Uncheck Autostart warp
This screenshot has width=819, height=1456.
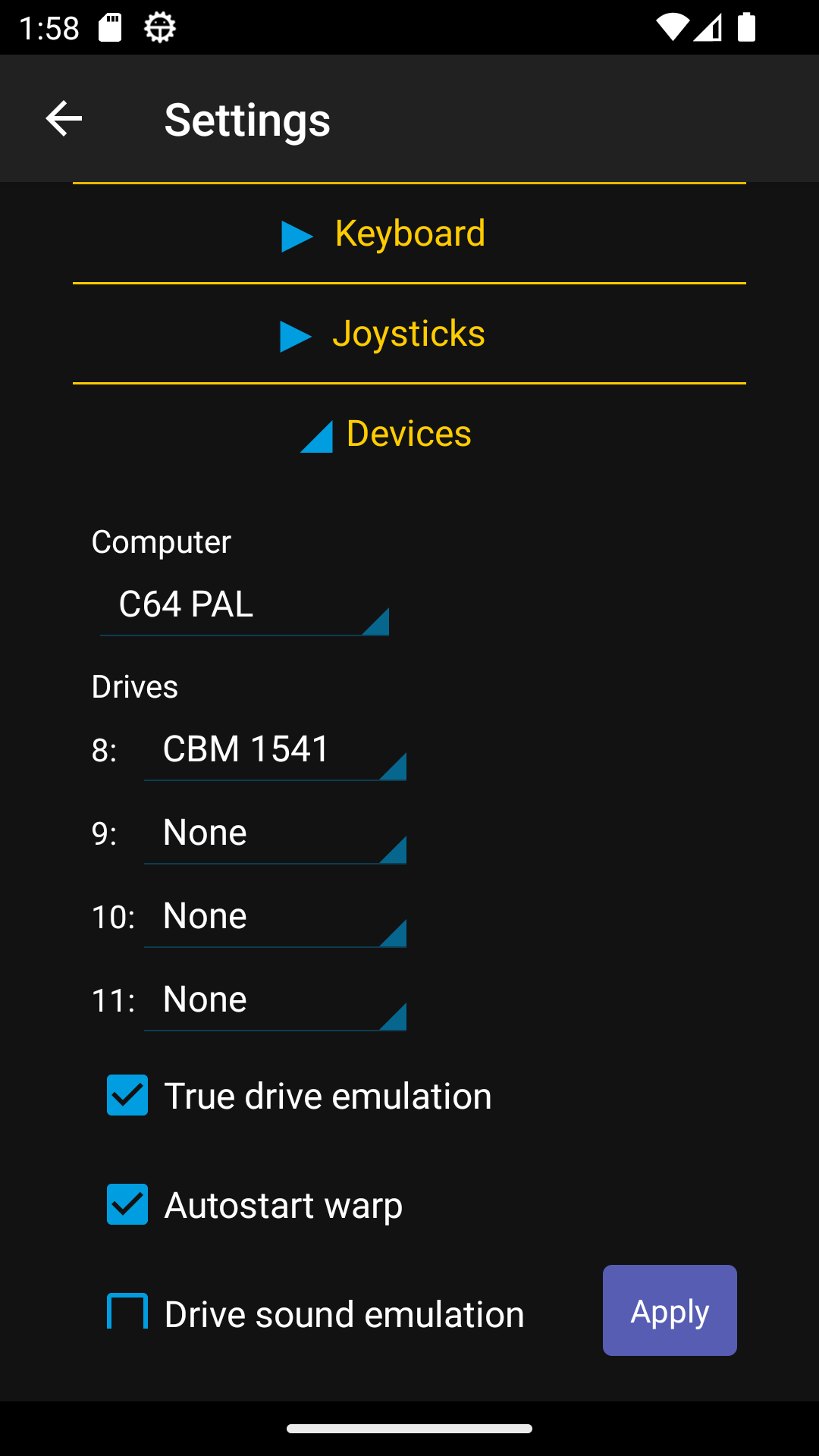pos(127,1205)
